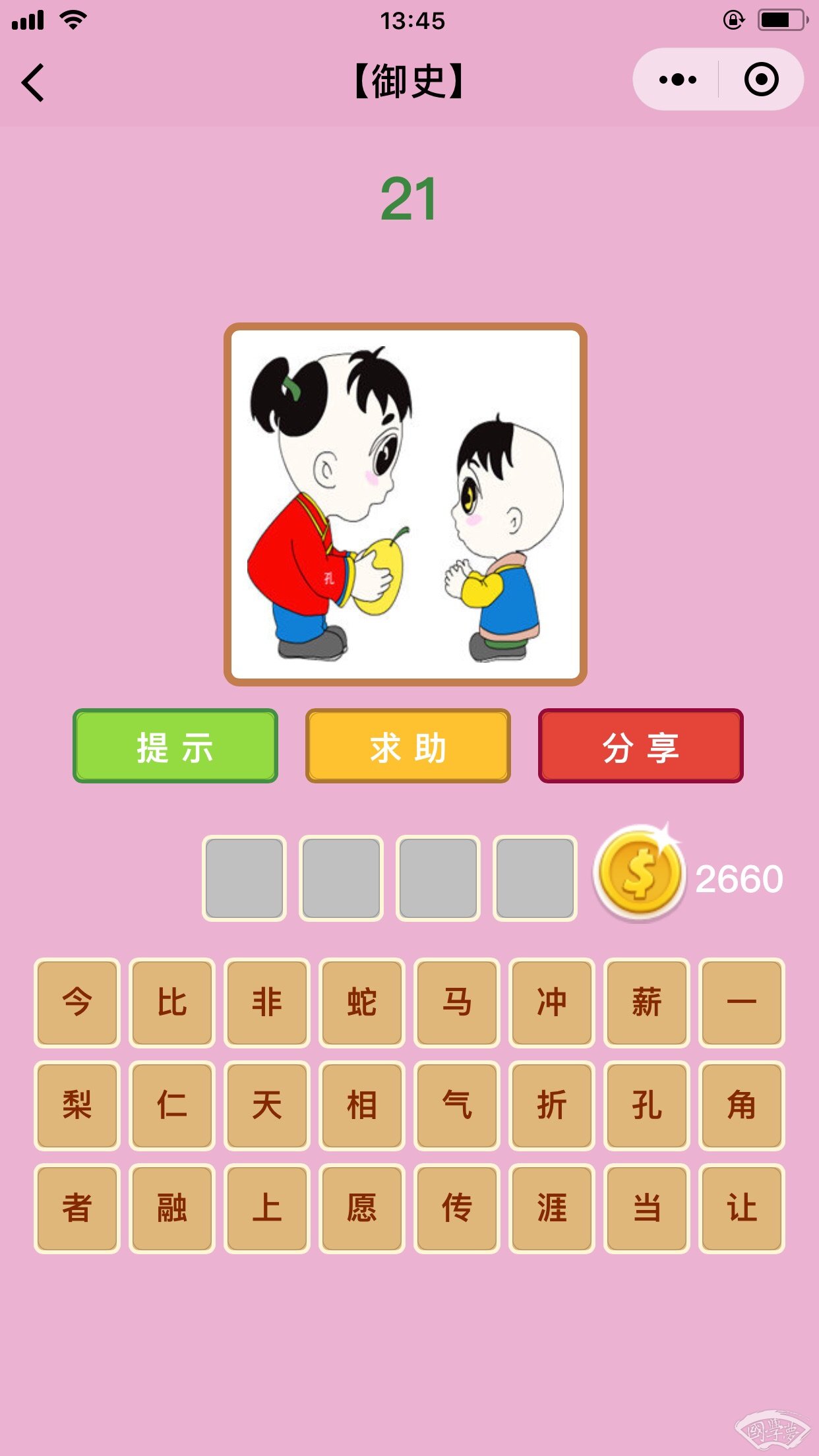
Task: Open the mini program overflow menu
Action: 677,80
